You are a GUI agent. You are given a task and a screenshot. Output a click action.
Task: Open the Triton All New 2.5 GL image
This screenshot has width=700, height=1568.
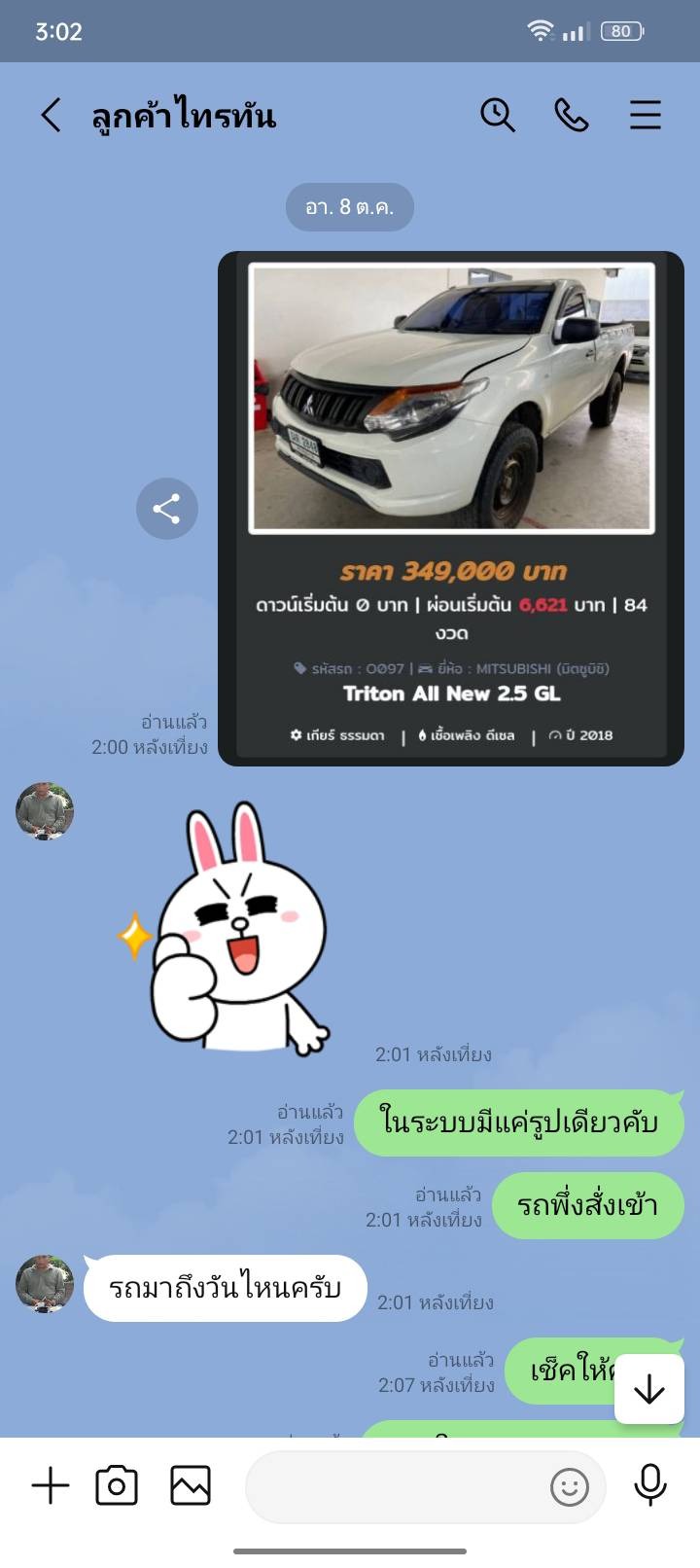[x=451, y=509]
